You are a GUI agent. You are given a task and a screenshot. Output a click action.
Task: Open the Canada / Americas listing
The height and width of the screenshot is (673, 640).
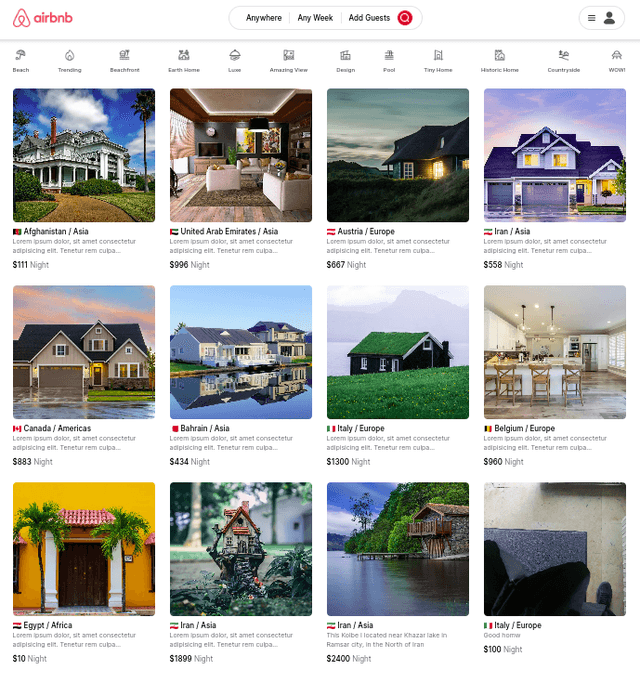[84, 352]
